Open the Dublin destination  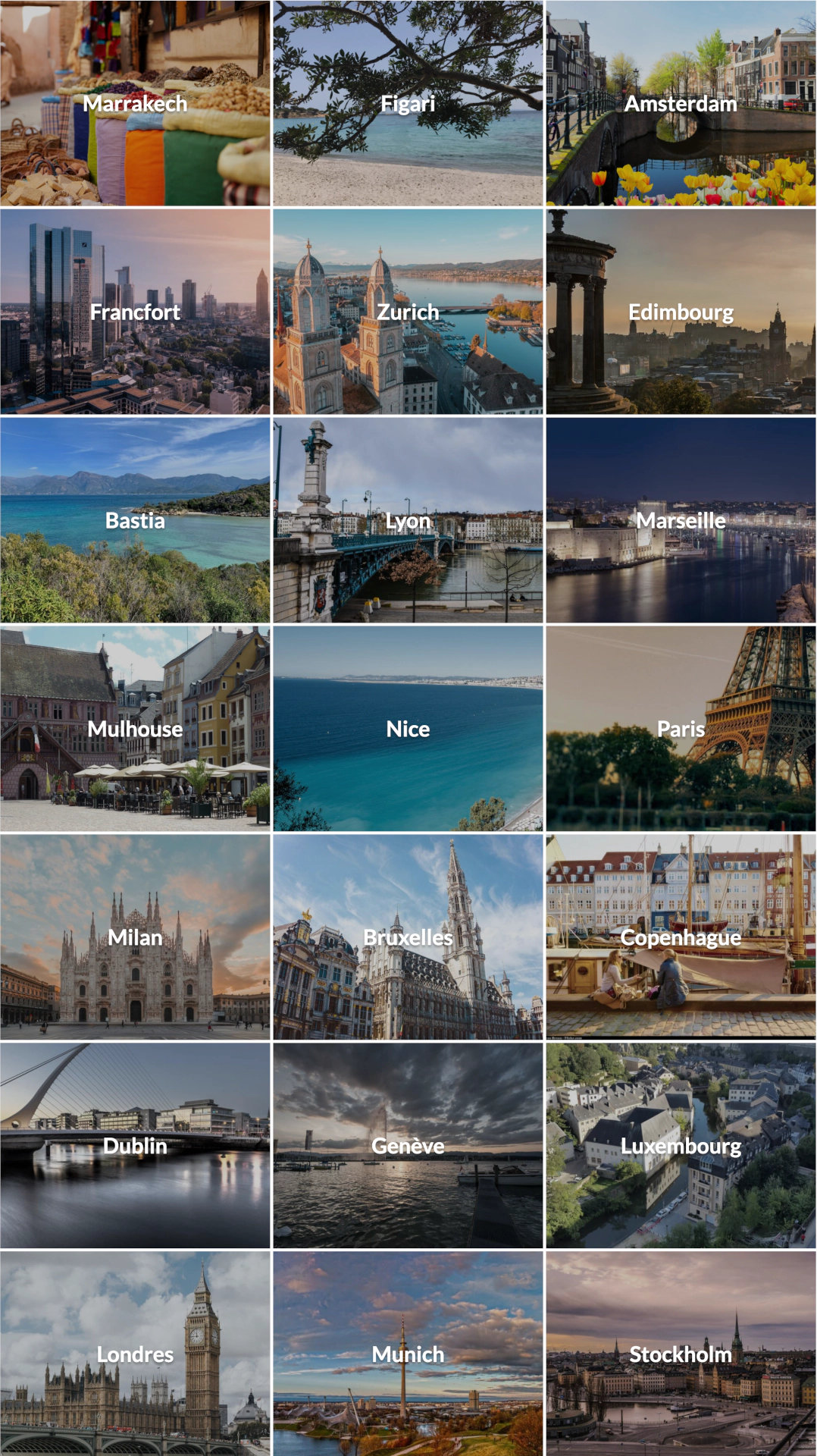click(x=135, y=1145)
